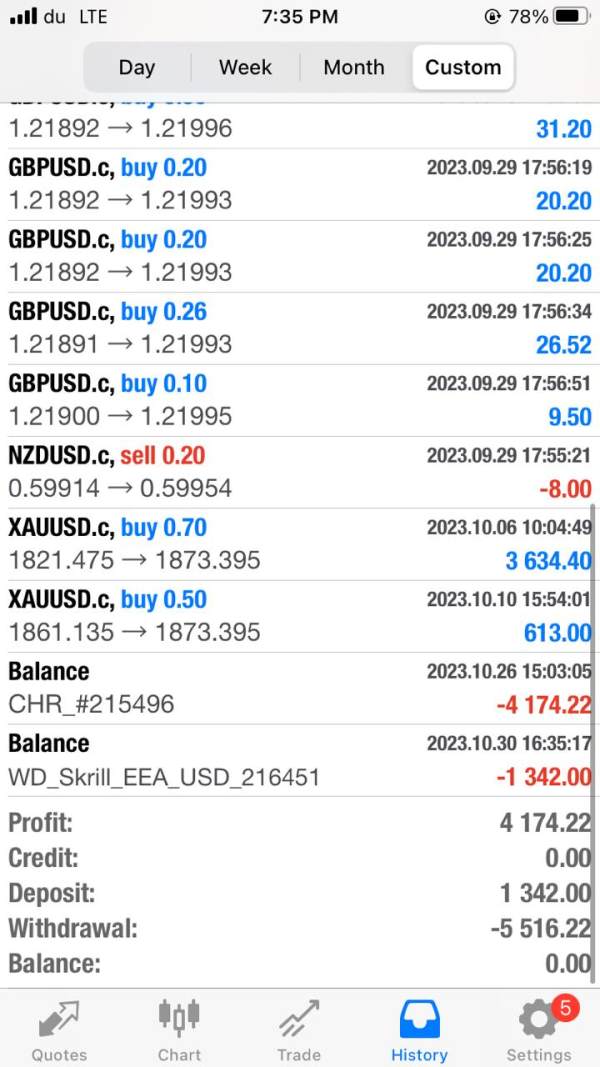Screen dimensions: 600x1067
Task: Expand the GBPUSD.c buy 0.10 trade
Action: pyautogui.click(x=300, y=401)
